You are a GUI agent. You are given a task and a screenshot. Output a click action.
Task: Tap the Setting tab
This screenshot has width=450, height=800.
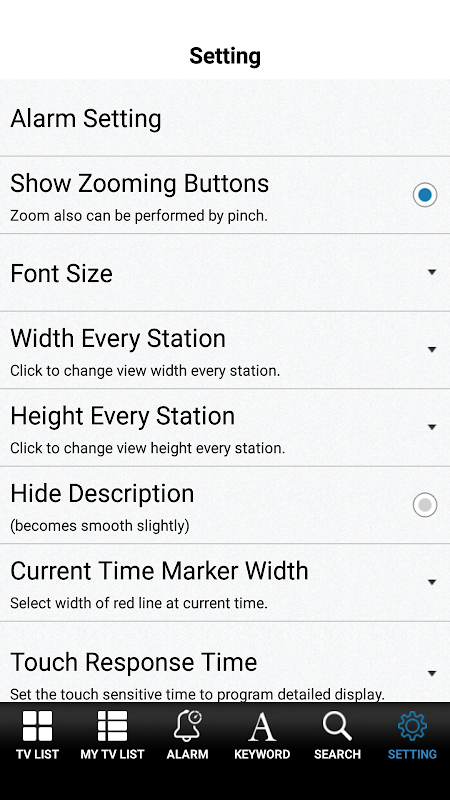coord(412,735)
